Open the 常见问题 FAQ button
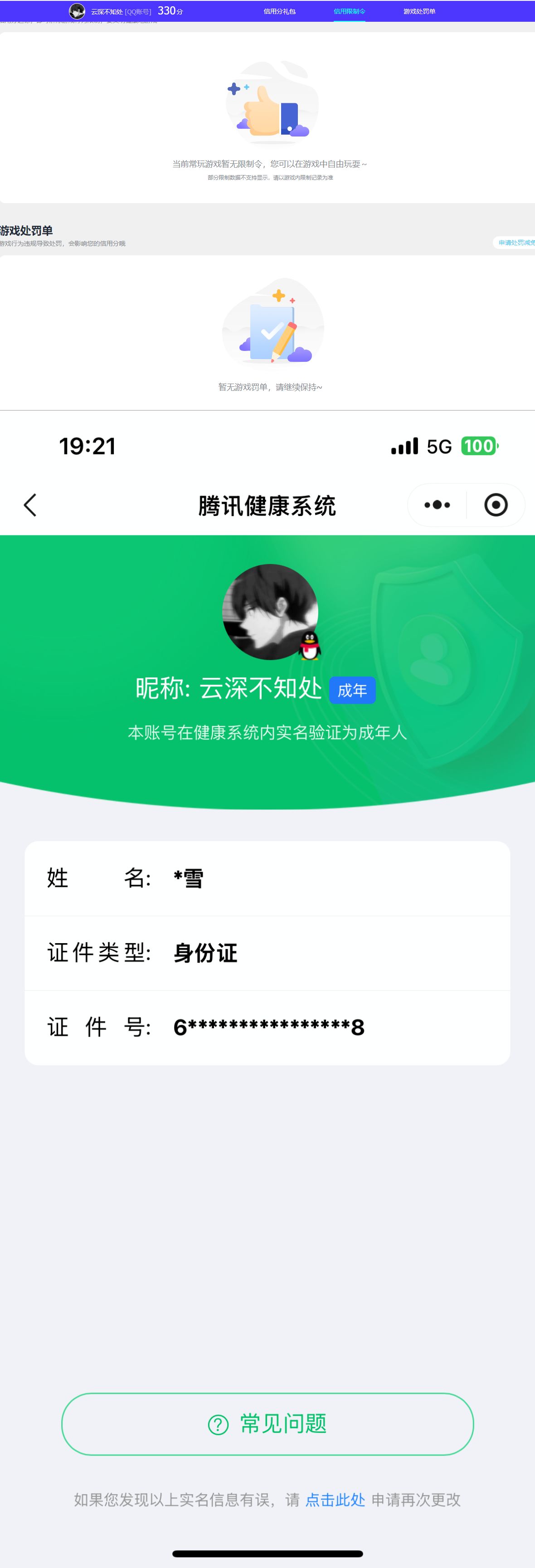 [x=267, y=1424]
